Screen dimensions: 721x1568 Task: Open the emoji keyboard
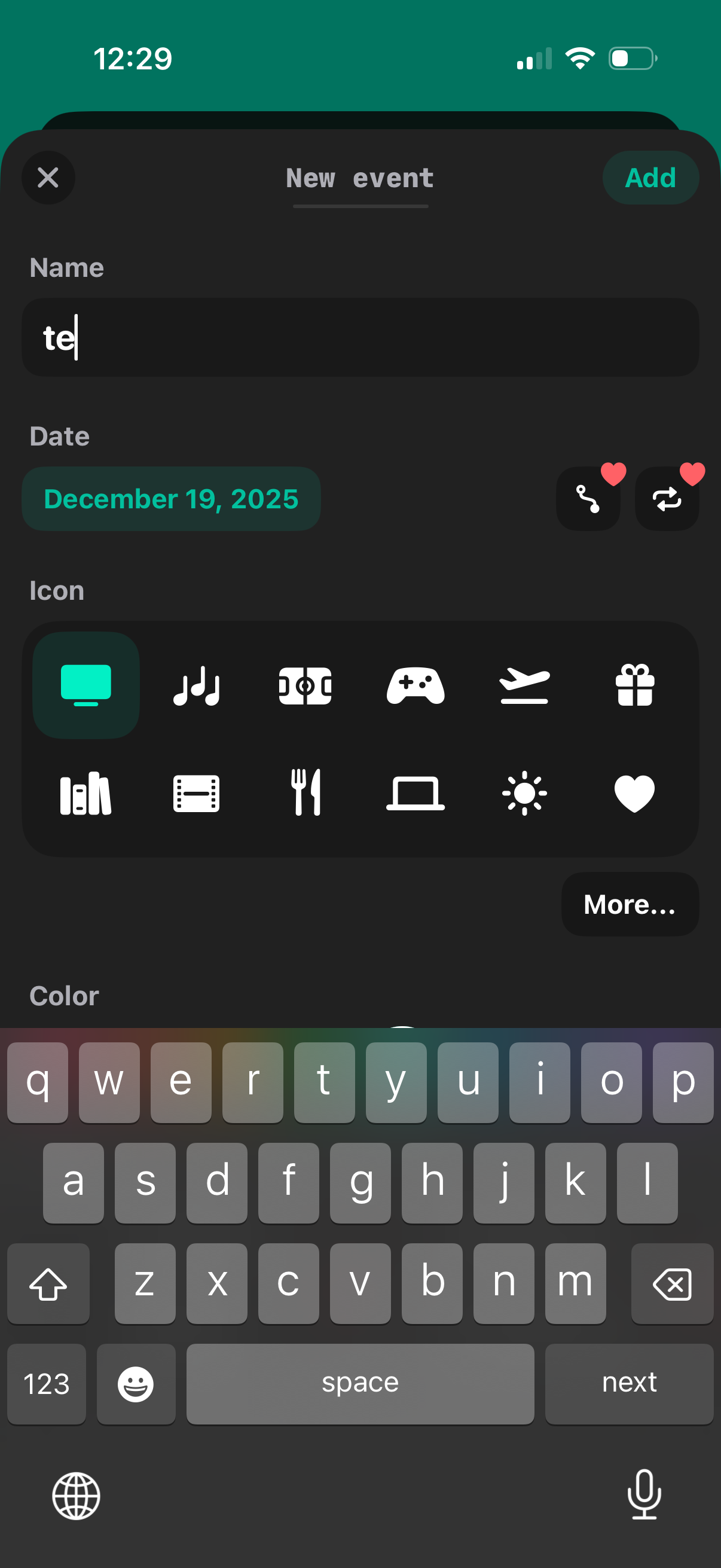coord(136,1384)
